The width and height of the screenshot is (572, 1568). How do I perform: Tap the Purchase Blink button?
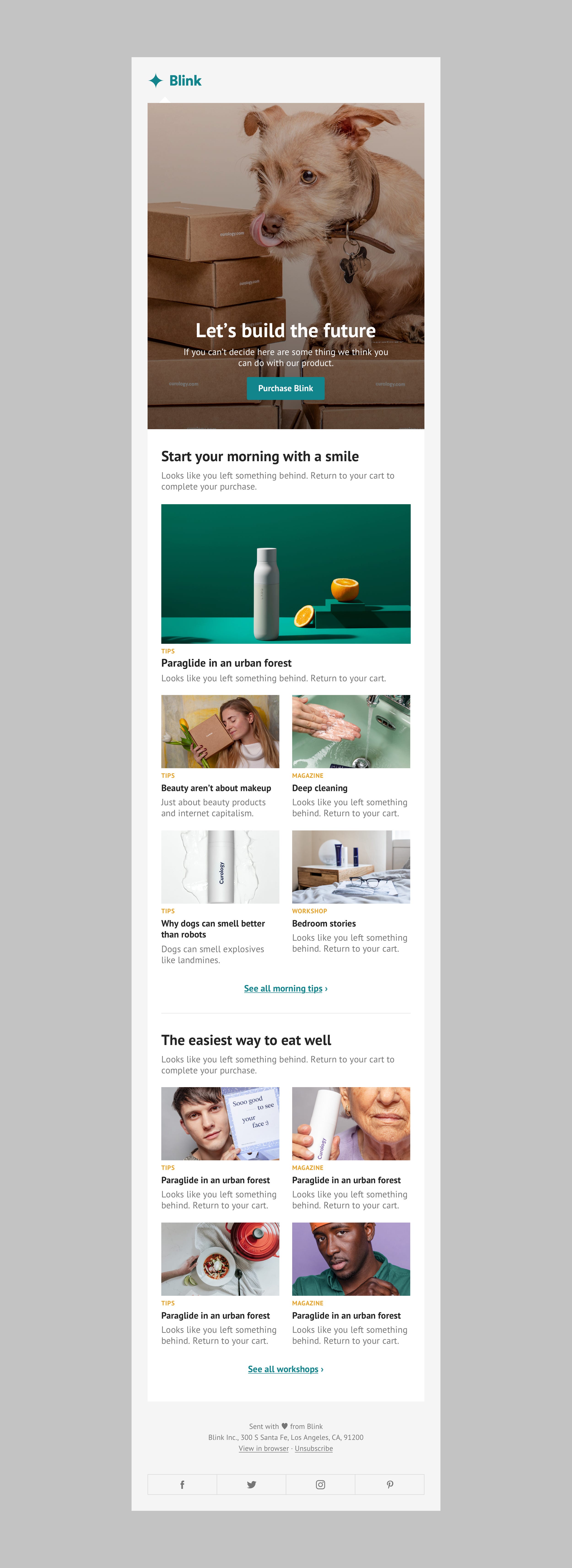[x=285, y=388]
